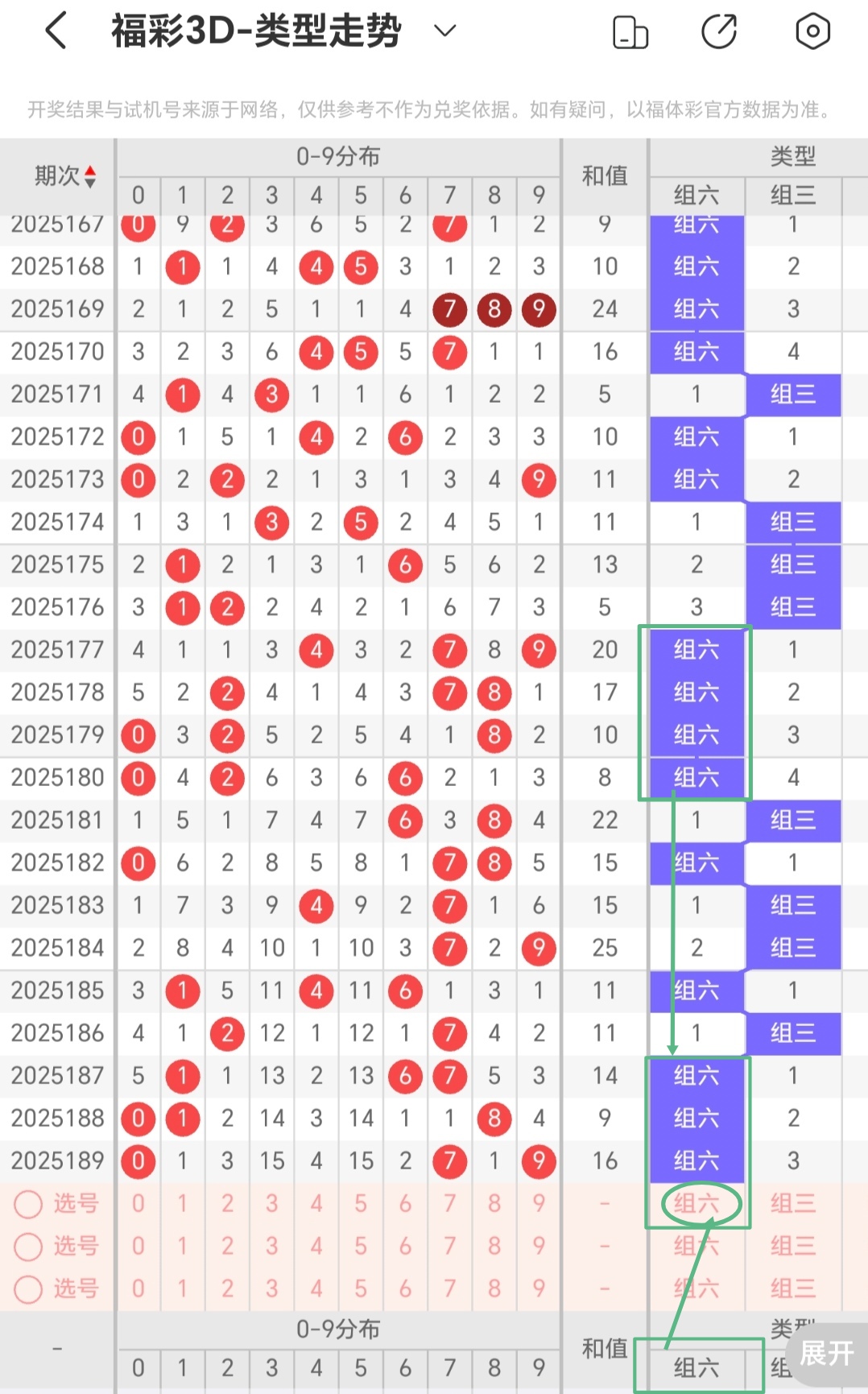The width and height of the screenshot is (868, 1394).
Task: Pick 组三 in the second 选号 row
Action: [x=793, y=1246]
